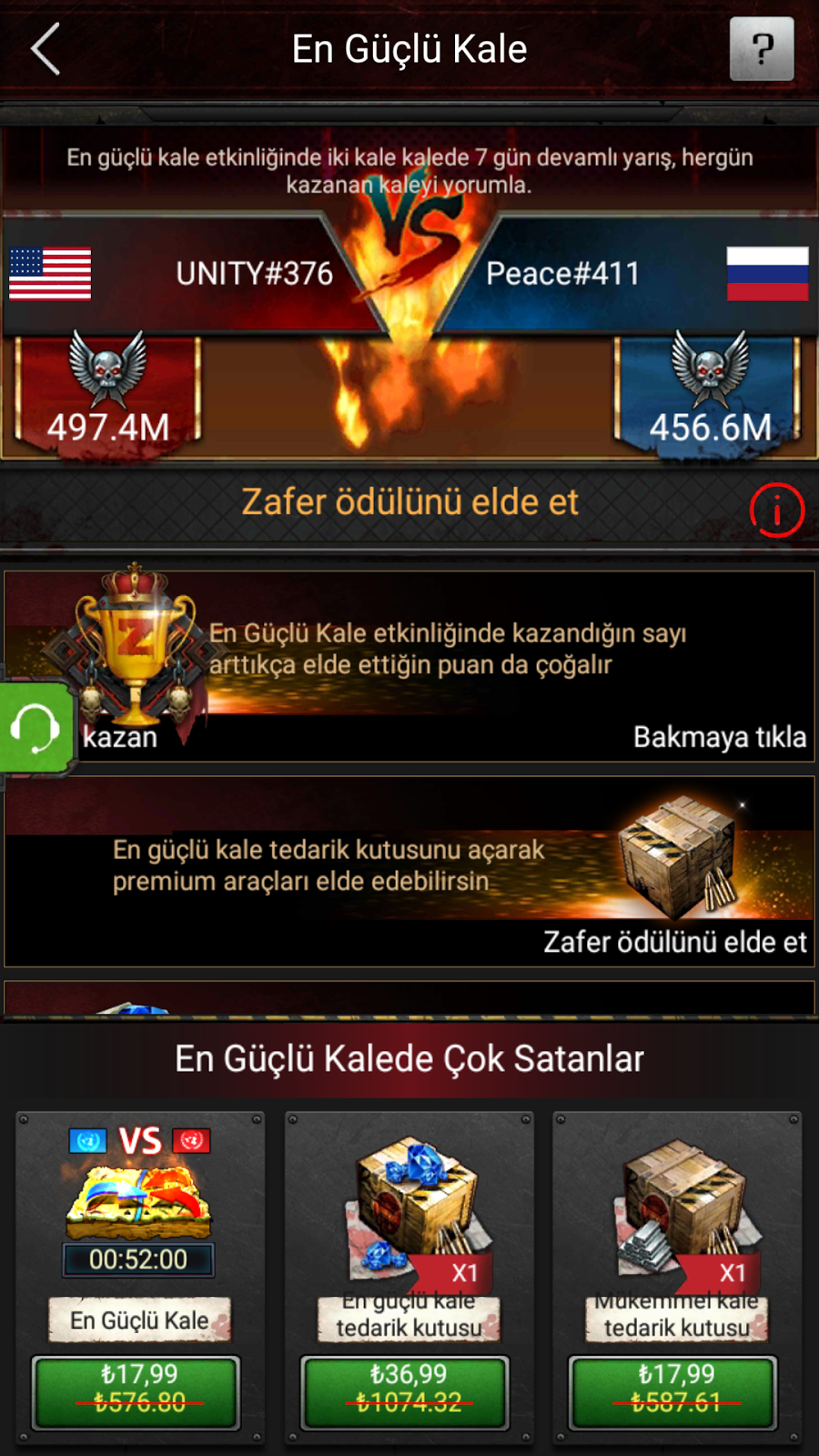Open the trophy banner with Bakmaya tıkla

point(409,666)
